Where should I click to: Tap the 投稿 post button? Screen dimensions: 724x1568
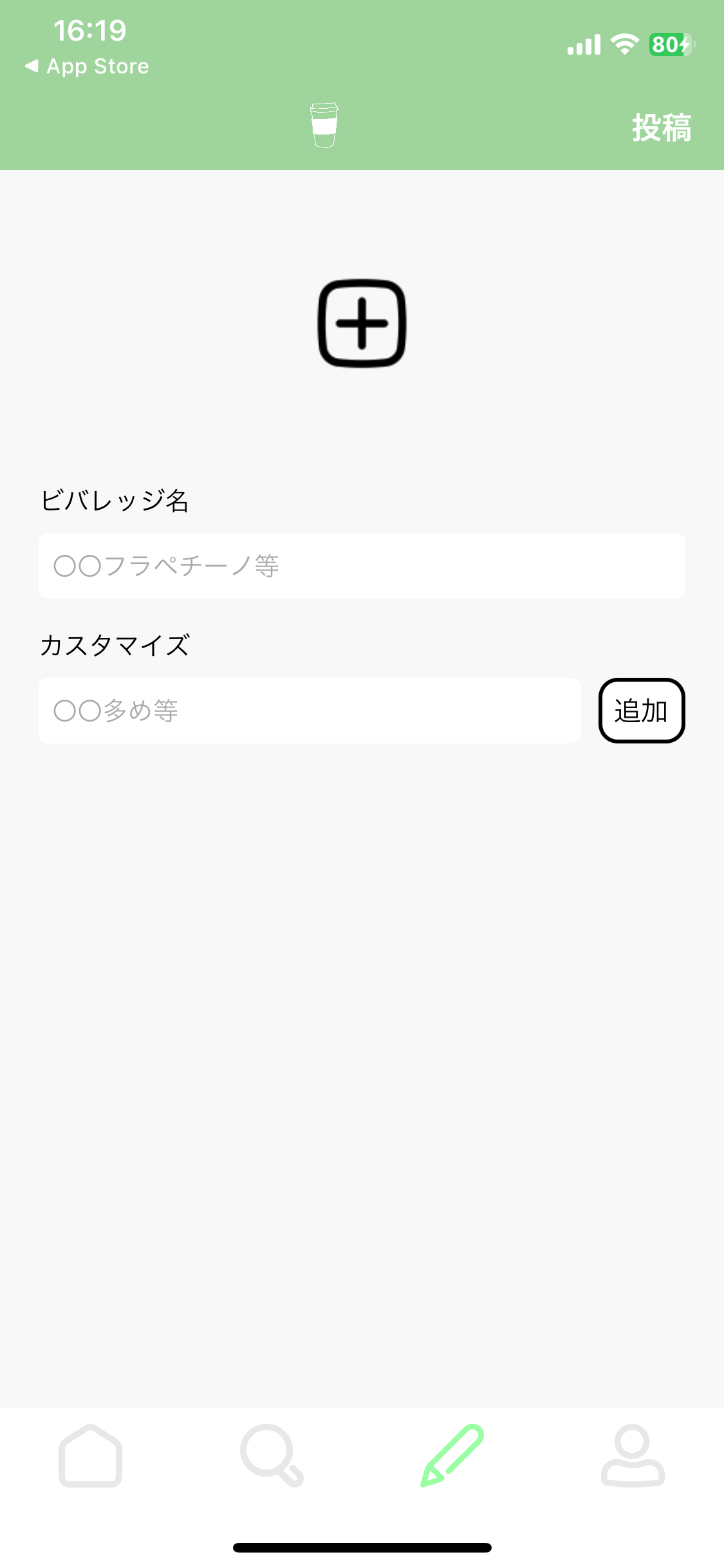pyautogui.click(x=661, y=127)
